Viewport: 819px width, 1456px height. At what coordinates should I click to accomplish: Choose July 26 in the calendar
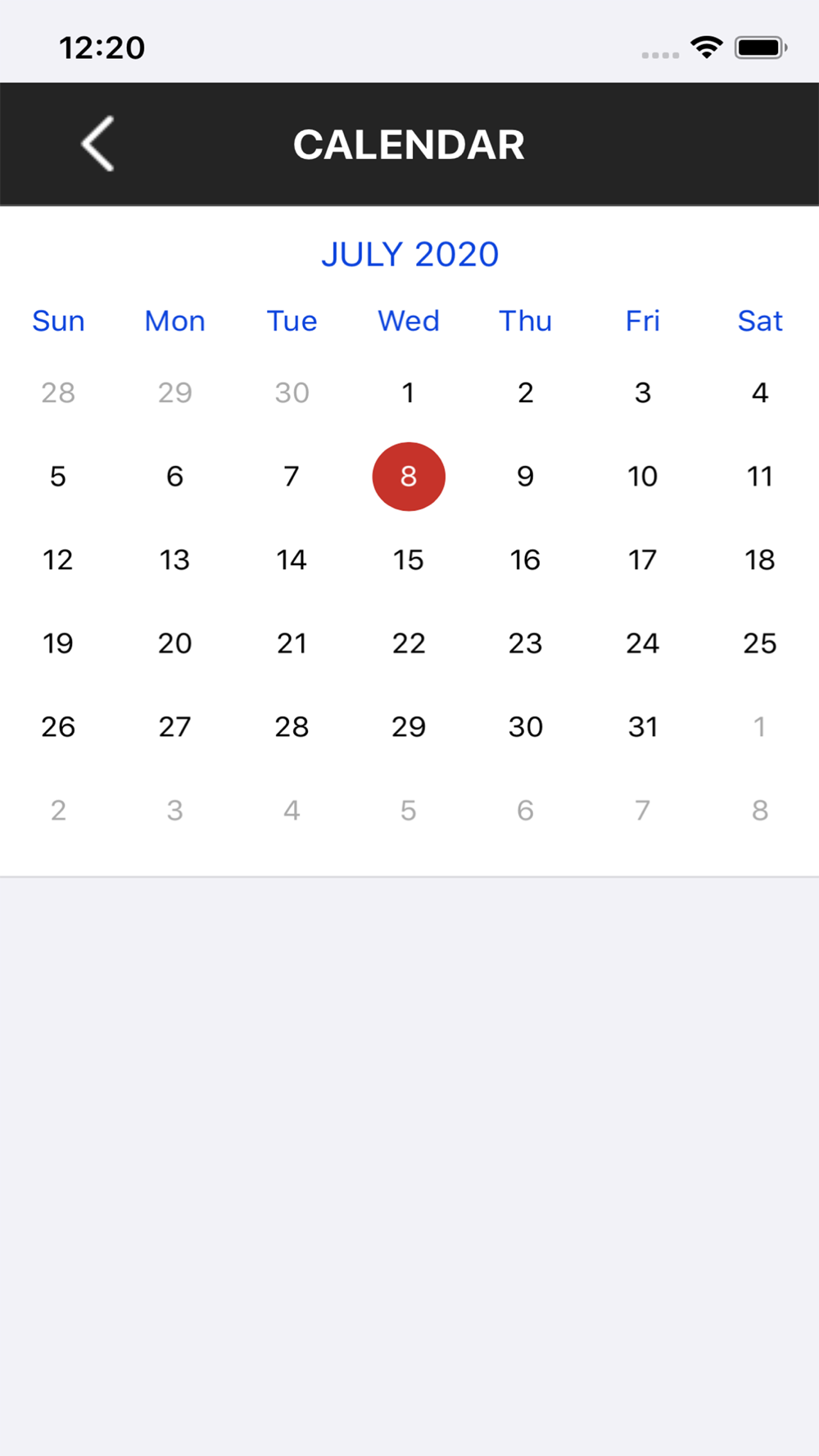[58, 727]
